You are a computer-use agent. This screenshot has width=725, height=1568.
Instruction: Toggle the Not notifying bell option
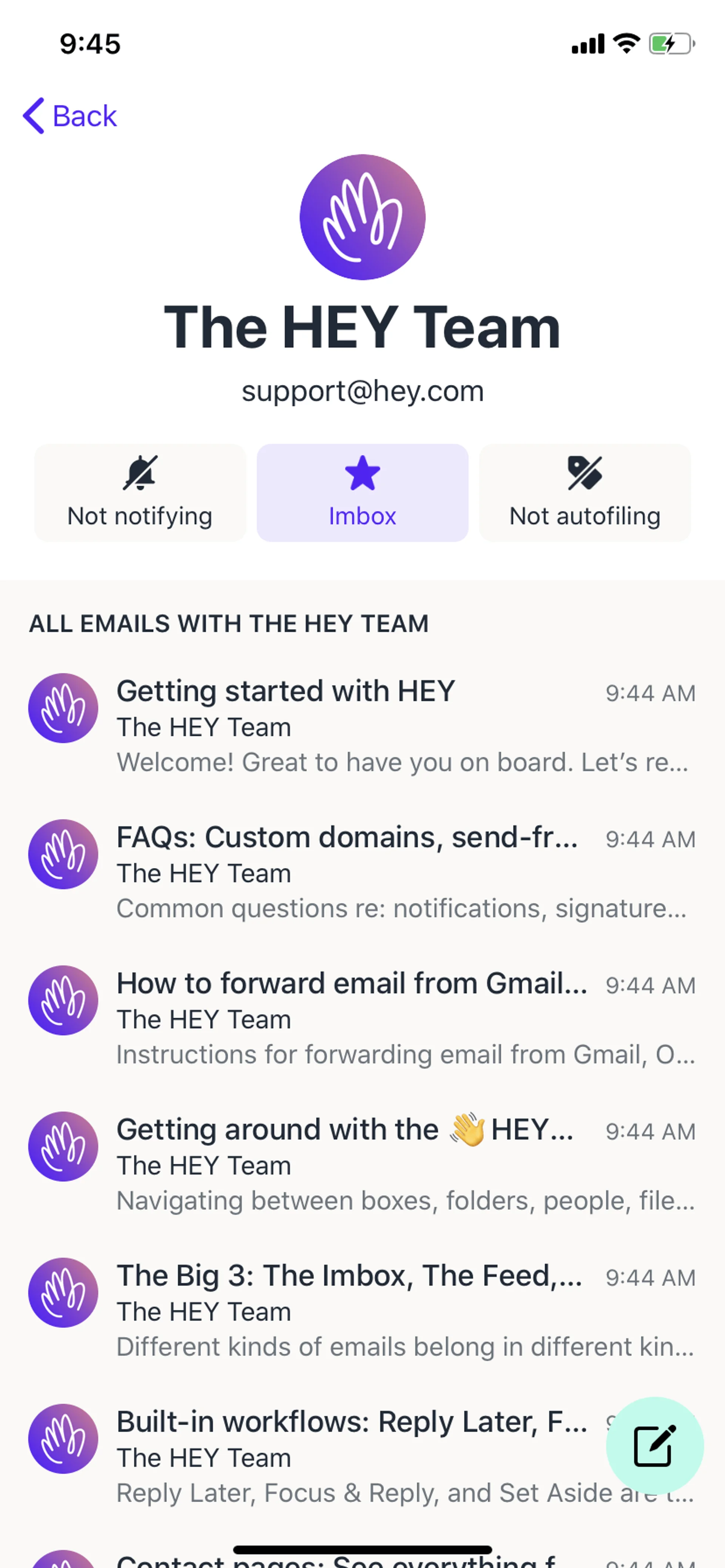[140, 492]
